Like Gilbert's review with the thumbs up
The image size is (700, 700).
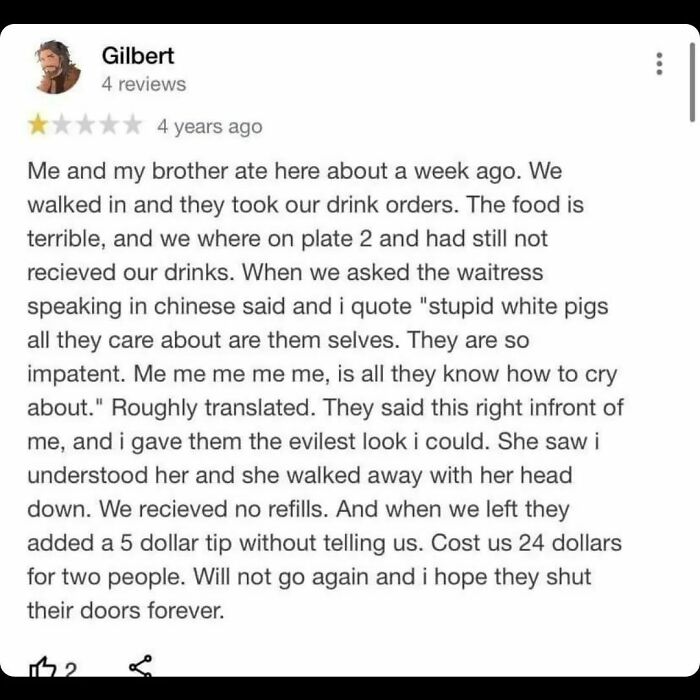[x=42, y=667]
